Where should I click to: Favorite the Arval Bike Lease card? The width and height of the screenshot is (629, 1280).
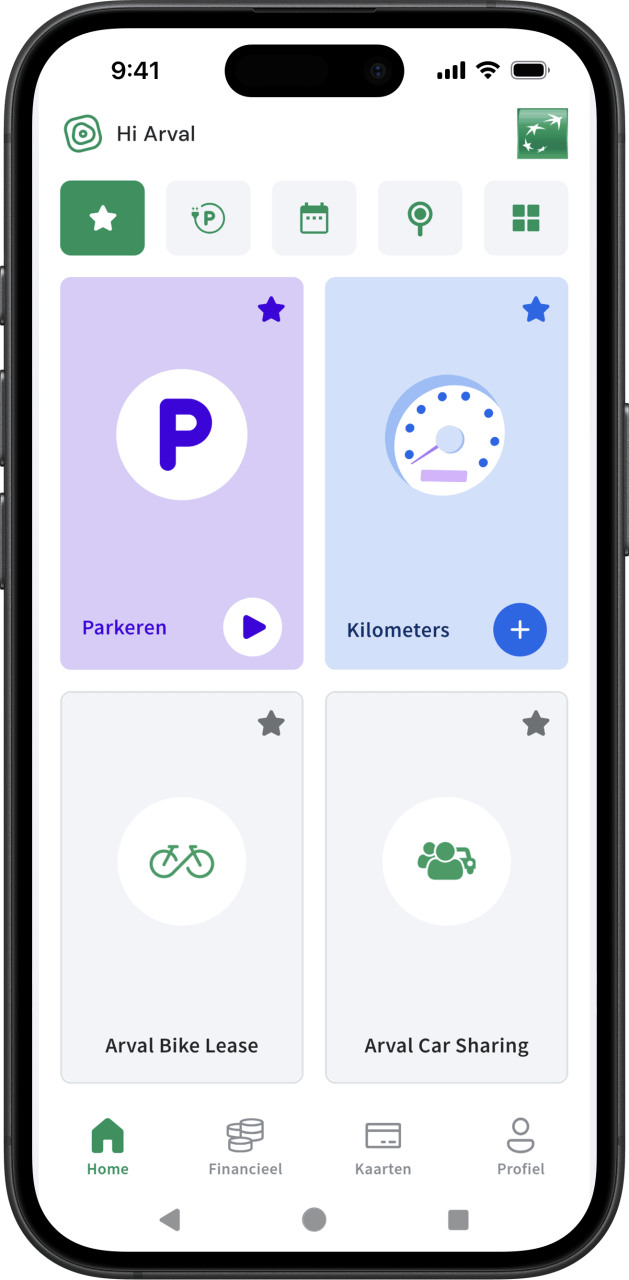(271, 723)
